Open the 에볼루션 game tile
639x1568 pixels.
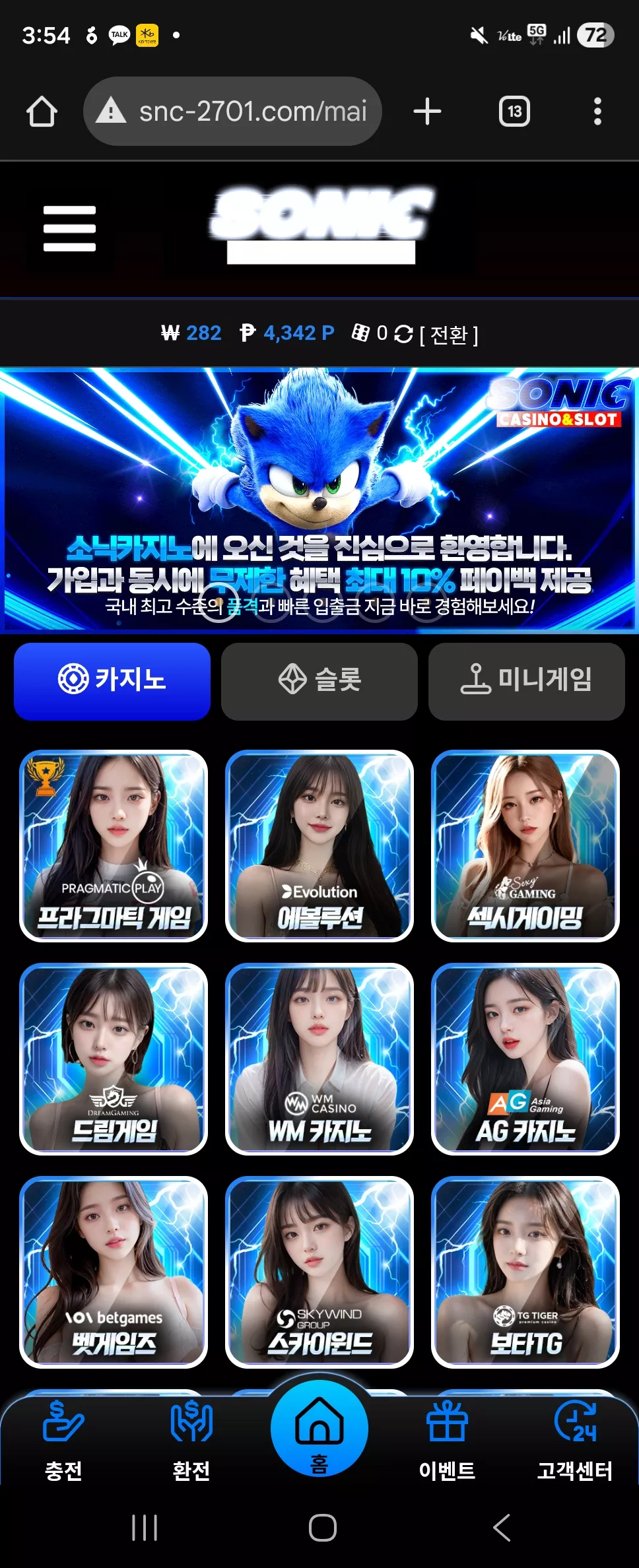click(319, 845)
